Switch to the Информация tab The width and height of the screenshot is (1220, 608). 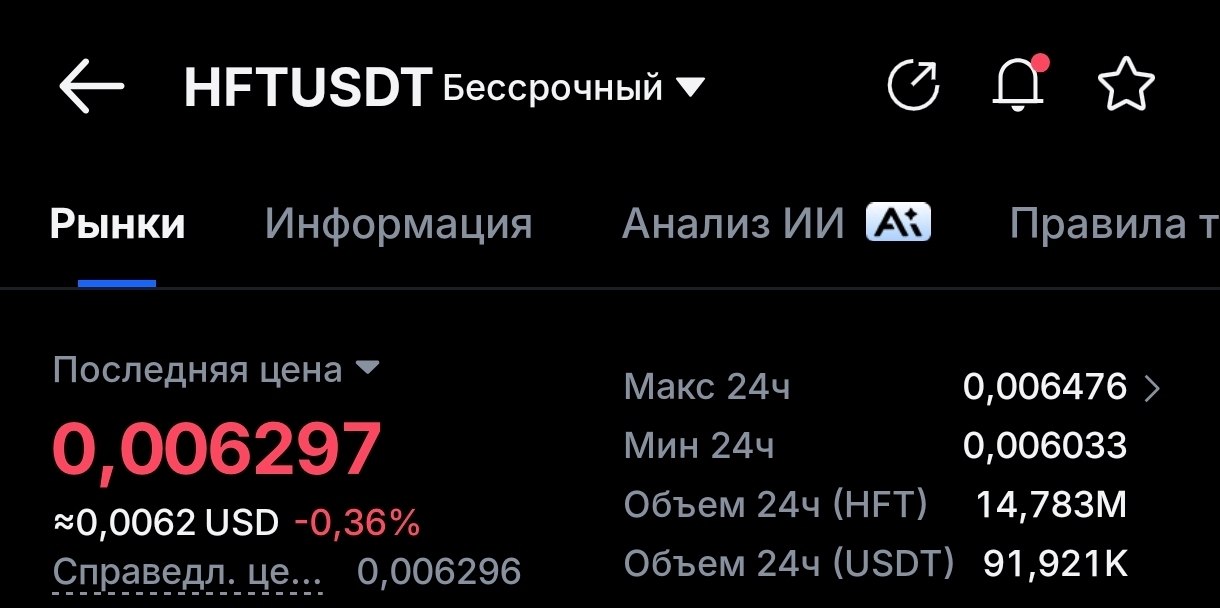[x=399, y=223]
